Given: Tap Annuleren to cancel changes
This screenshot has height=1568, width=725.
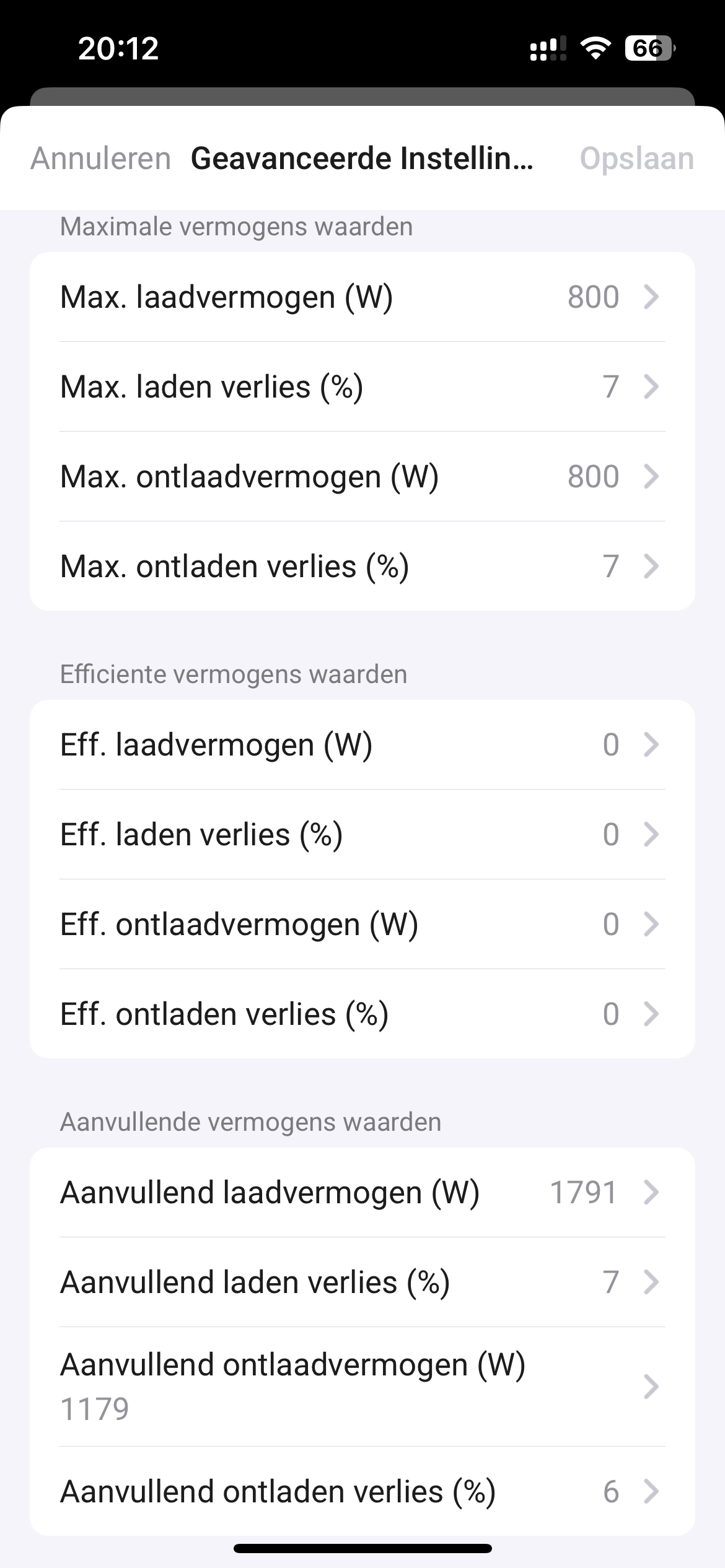Looking at the screenshot, I should point(100,159).
